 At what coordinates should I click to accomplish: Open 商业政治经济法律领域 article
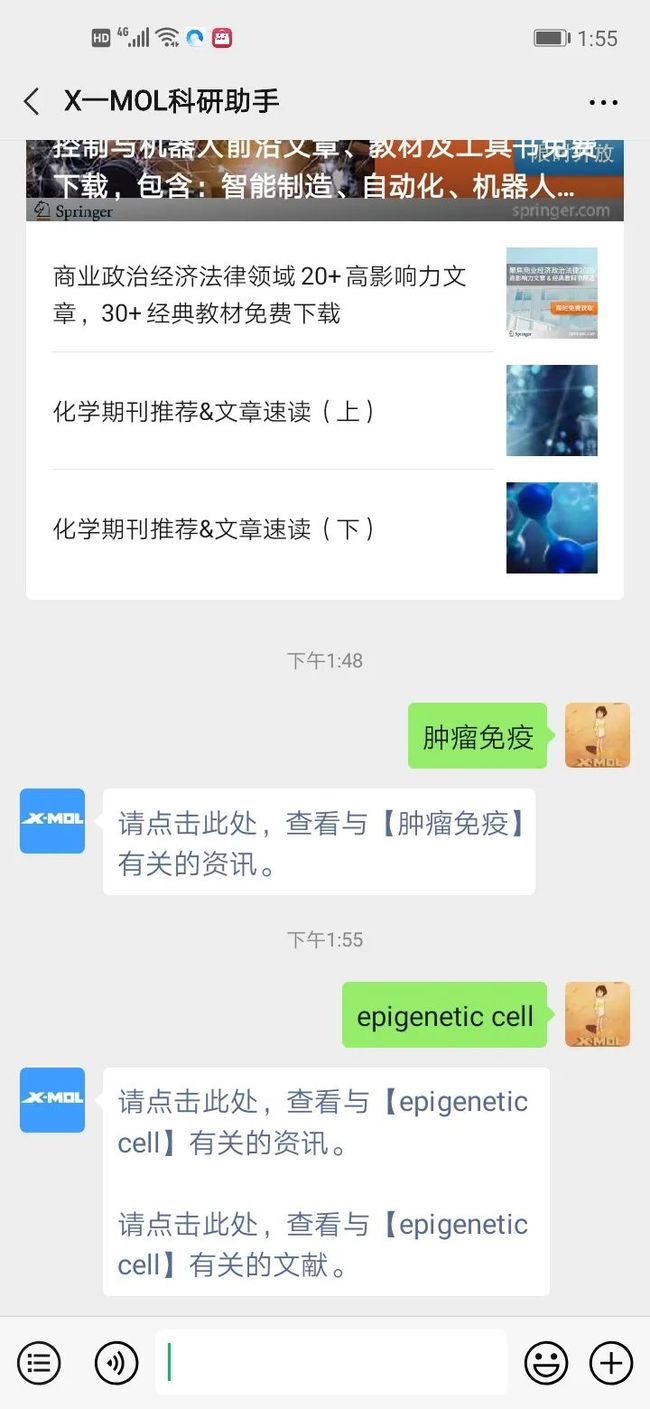pyautogui.click(x=260, y=295)
